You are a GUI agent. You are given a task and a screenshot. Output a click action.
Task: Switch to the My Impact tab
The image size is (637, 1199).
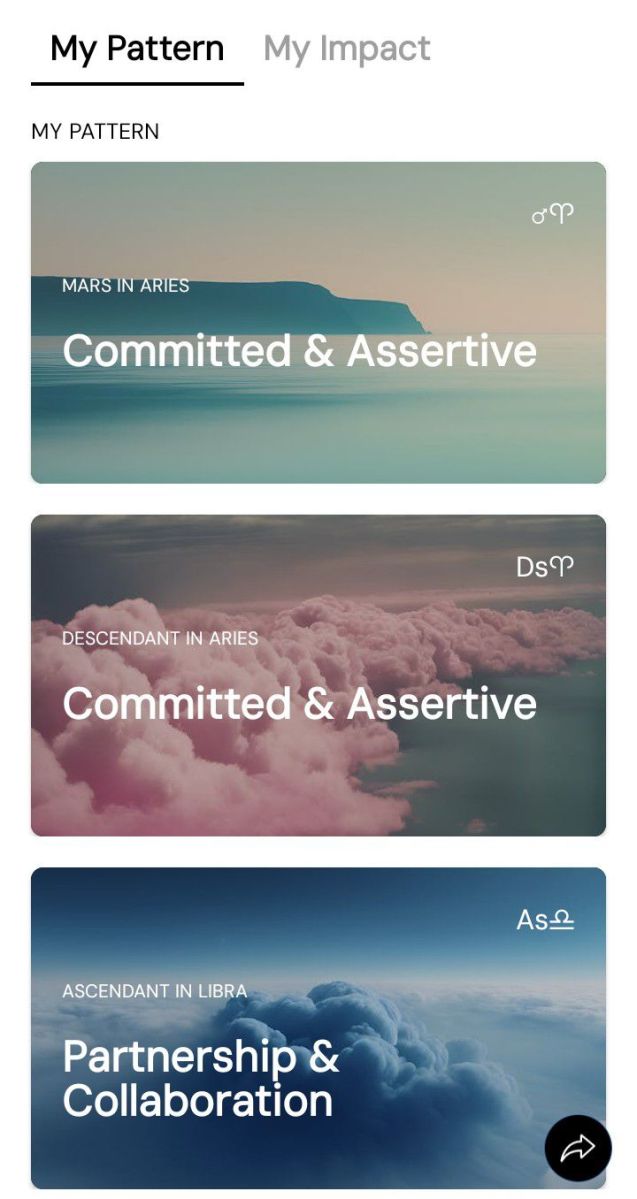346,49
